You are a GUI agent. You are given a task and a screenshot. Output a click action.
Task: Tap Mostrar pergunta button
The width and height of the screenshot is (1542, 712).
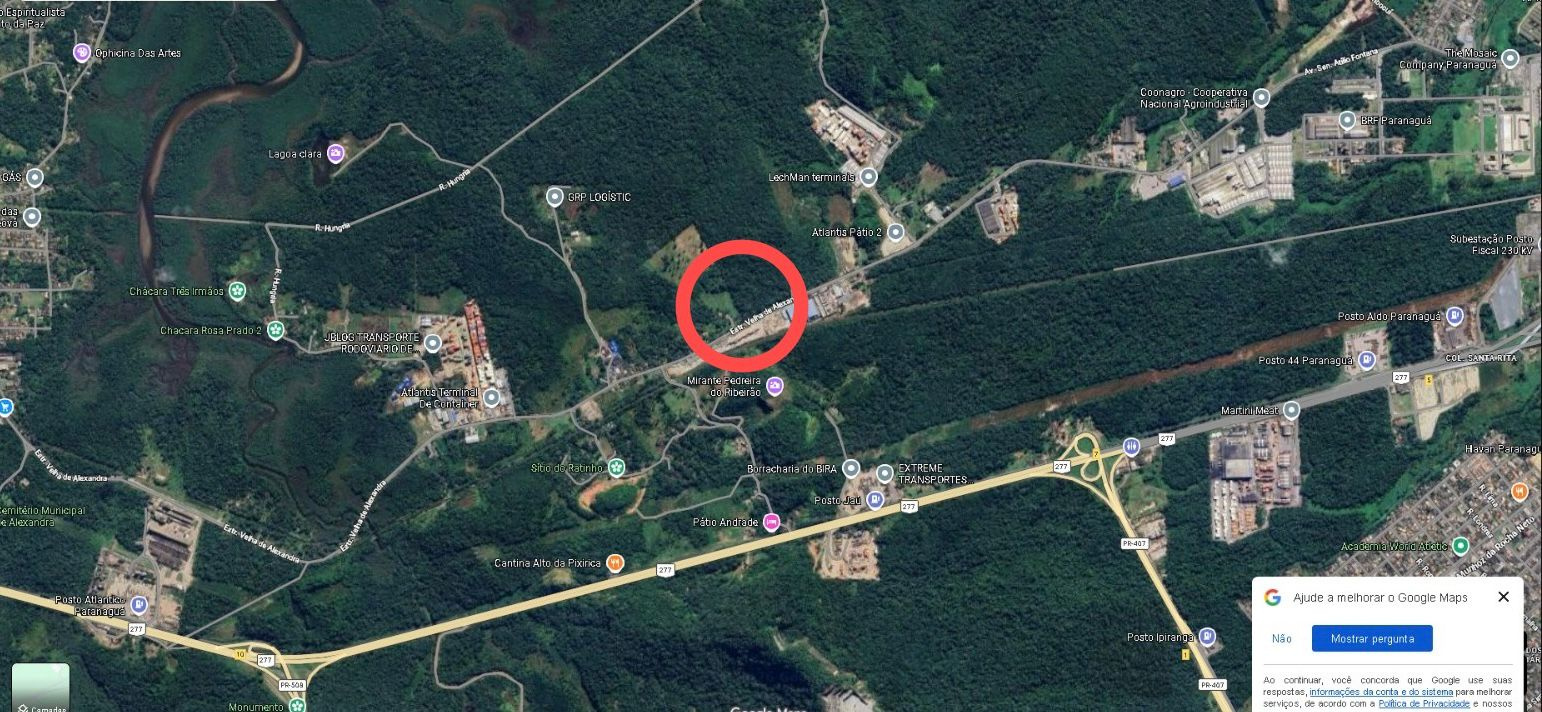tap(1372, 638)
